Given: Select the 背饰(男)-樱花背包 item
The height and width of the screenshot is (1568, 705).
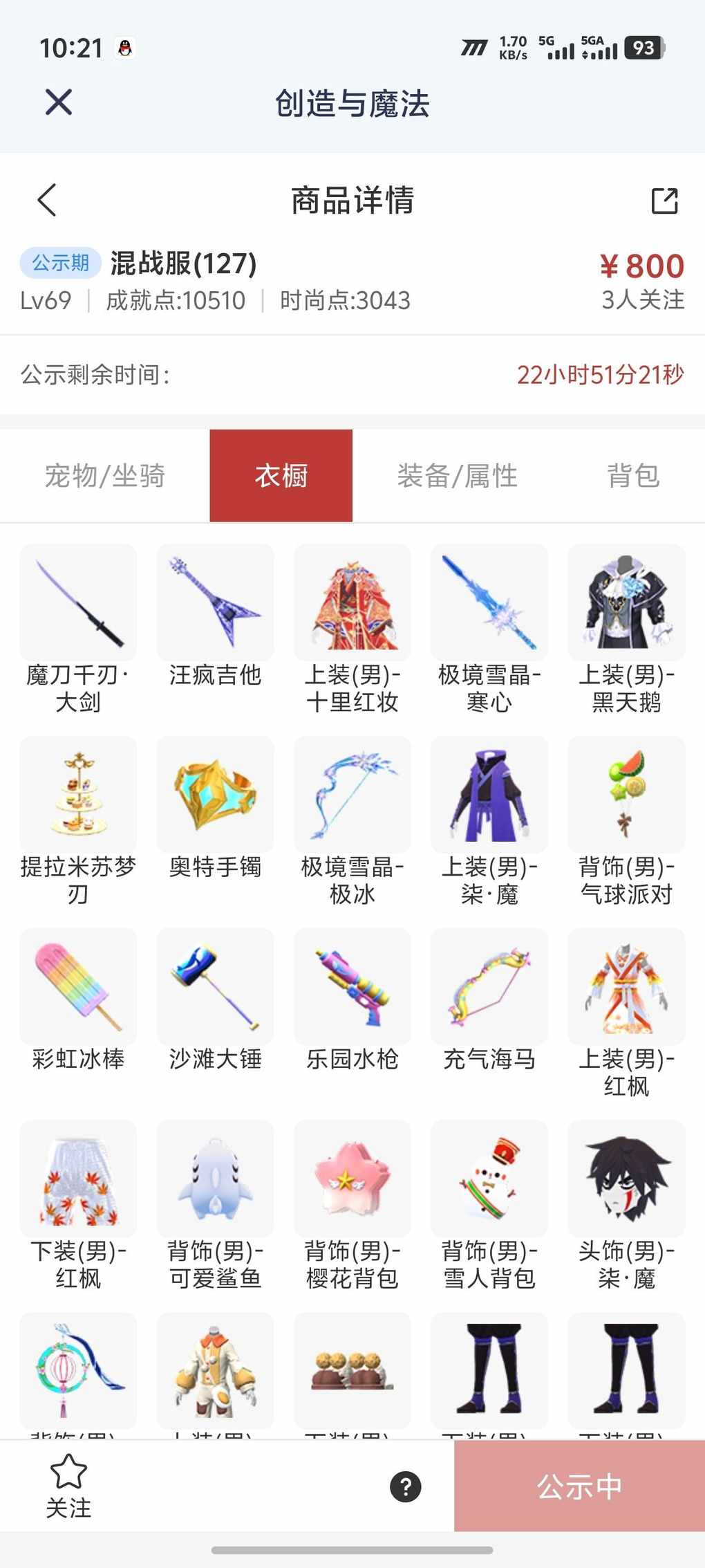Looking at the screenshot, I should (x=352, y=1179).
